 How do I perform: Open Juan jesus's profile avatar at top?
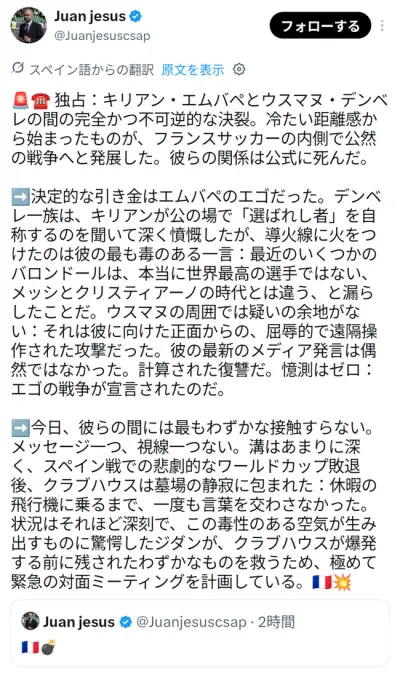click(29, 25)
